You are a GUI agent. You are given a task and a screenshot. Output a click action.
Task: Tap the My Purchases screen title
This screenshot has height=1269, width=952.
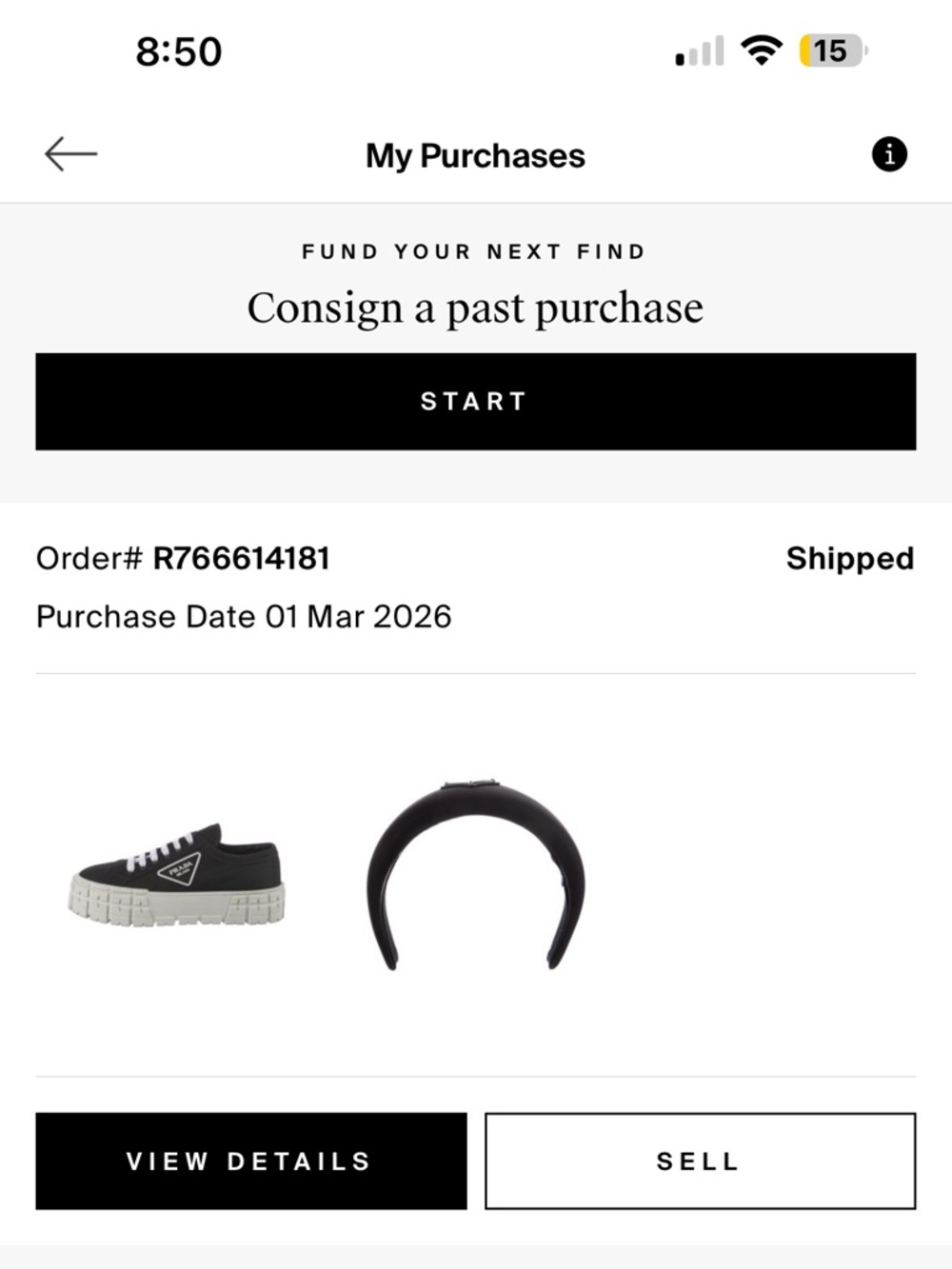pyautogui.click(x=475, y=155)
